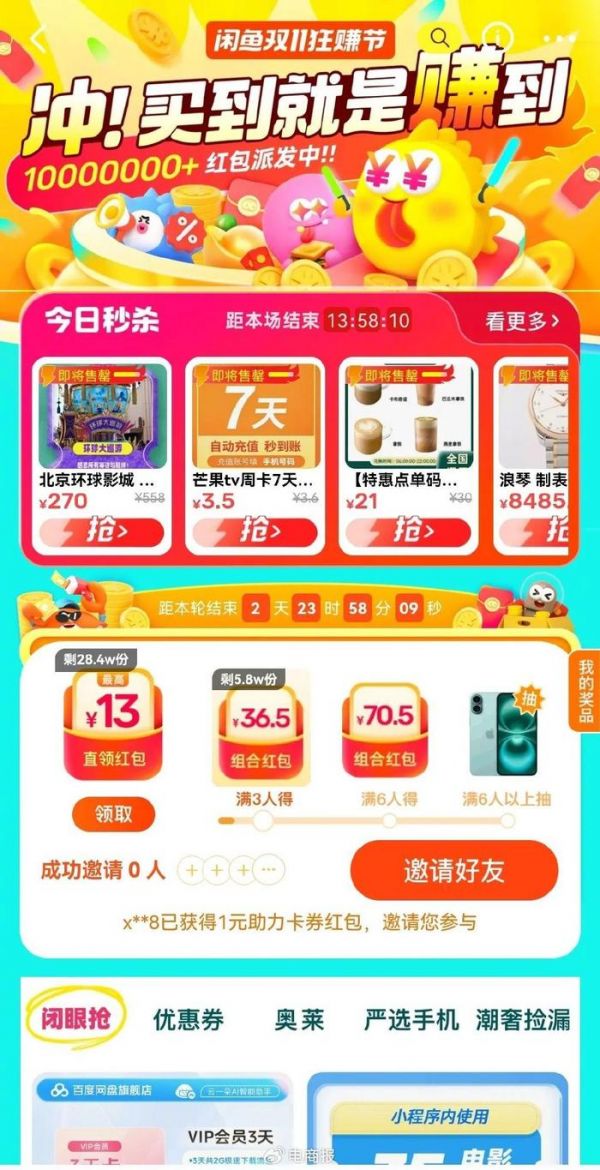Tap 看更多 to see more flash deals

[521, 321]
